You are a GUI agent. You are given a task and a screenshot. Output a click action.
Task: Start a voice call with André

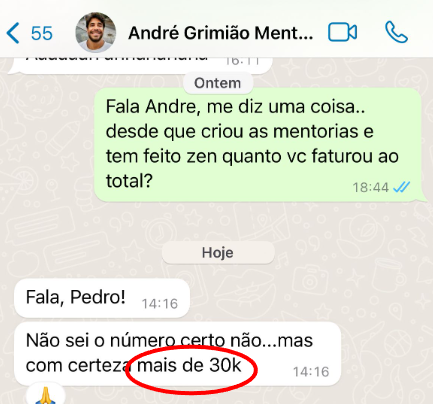click(x=396, y=32)
